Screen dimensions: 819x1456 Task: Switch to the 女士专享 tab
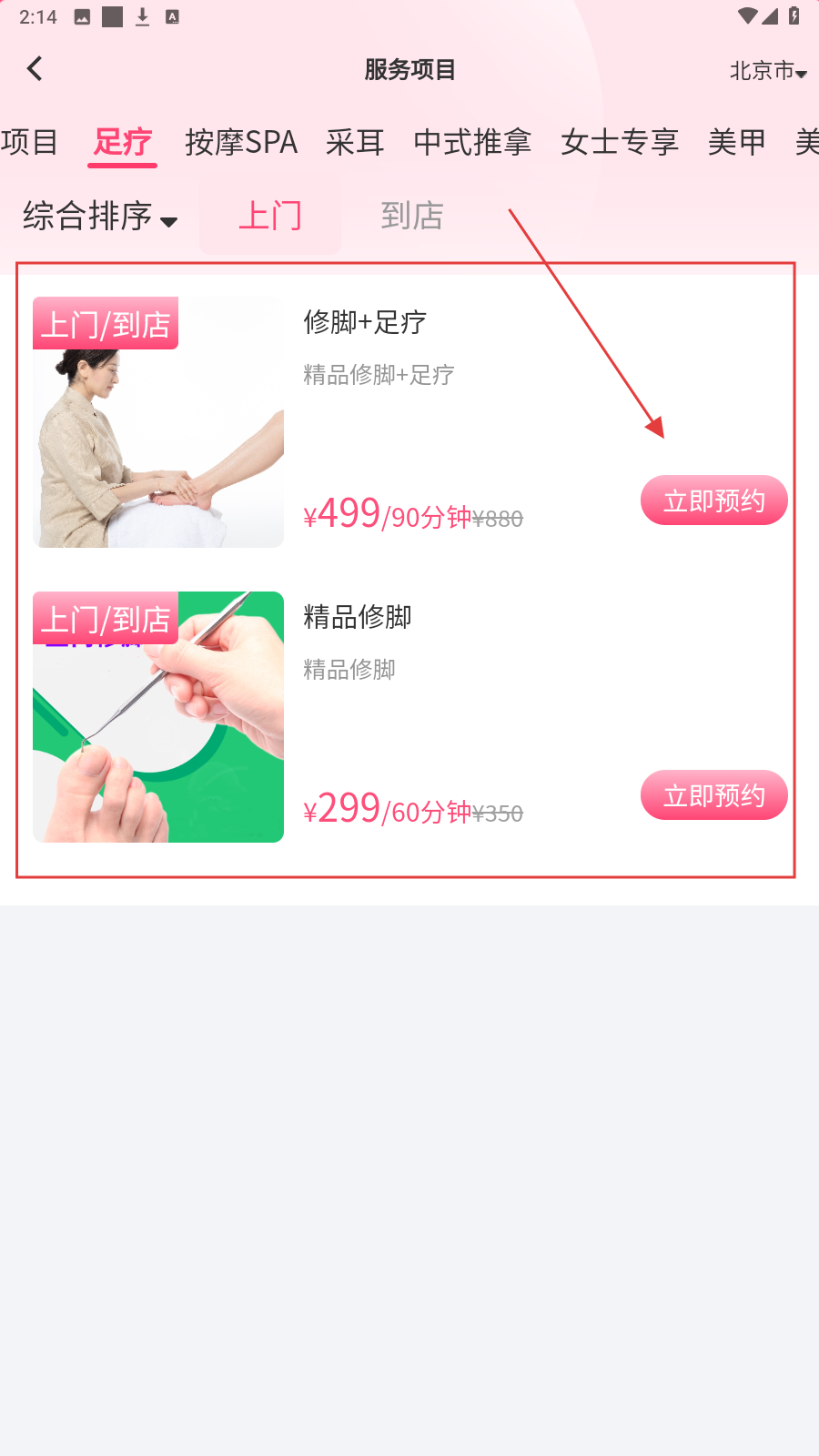pos(620,143)
